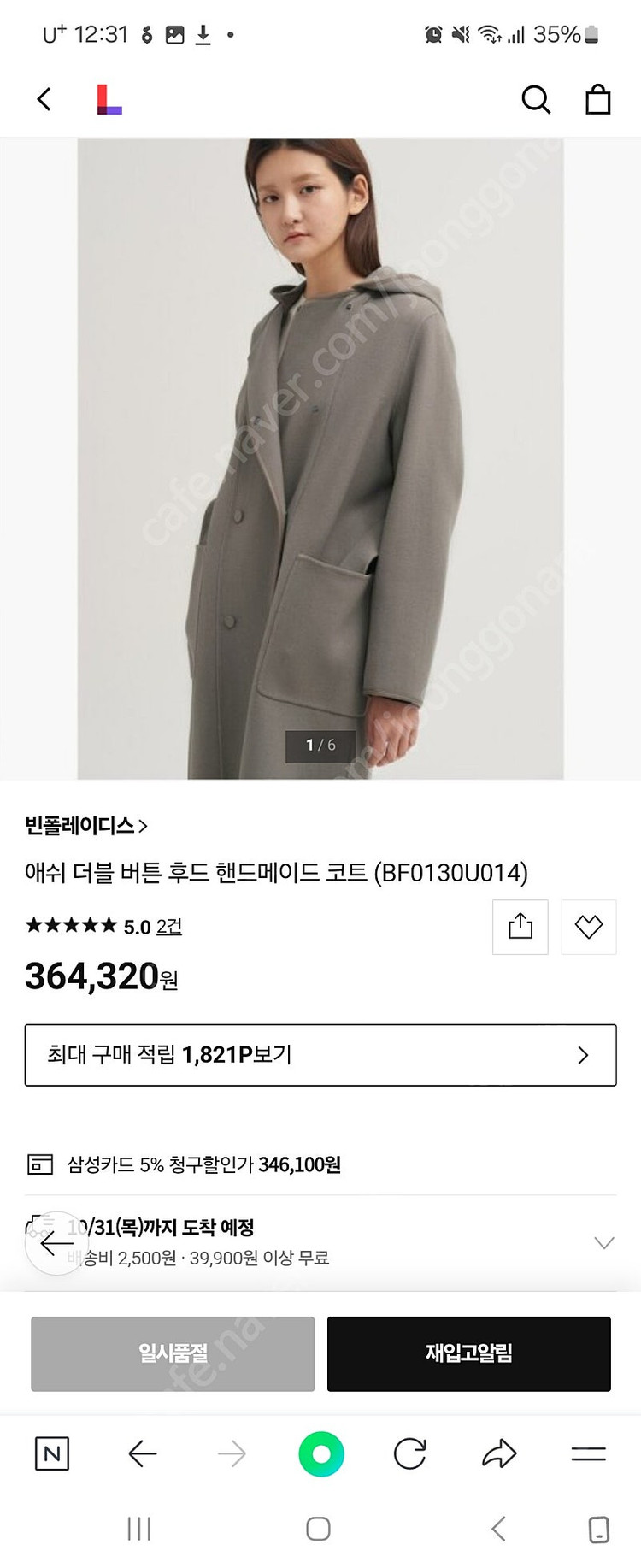
Task: Open system recent apps
Action: [x=138, y=1529]
